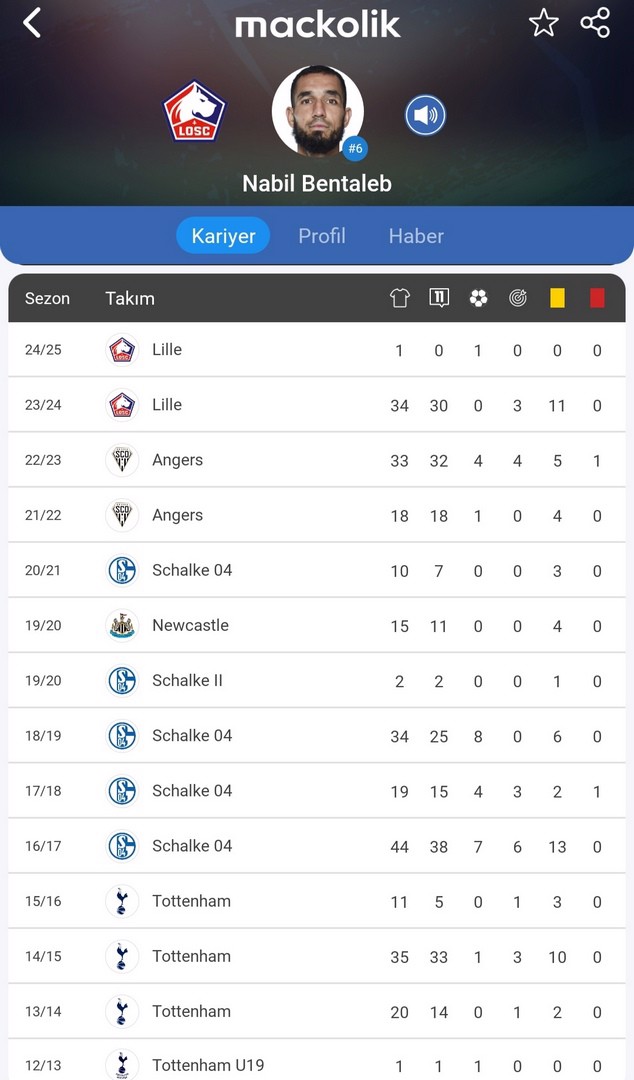Open the 19/20 Newcastle season row
Image resolution: width=634 pixels, height=1080 pixels.
(x=317, y=625)
